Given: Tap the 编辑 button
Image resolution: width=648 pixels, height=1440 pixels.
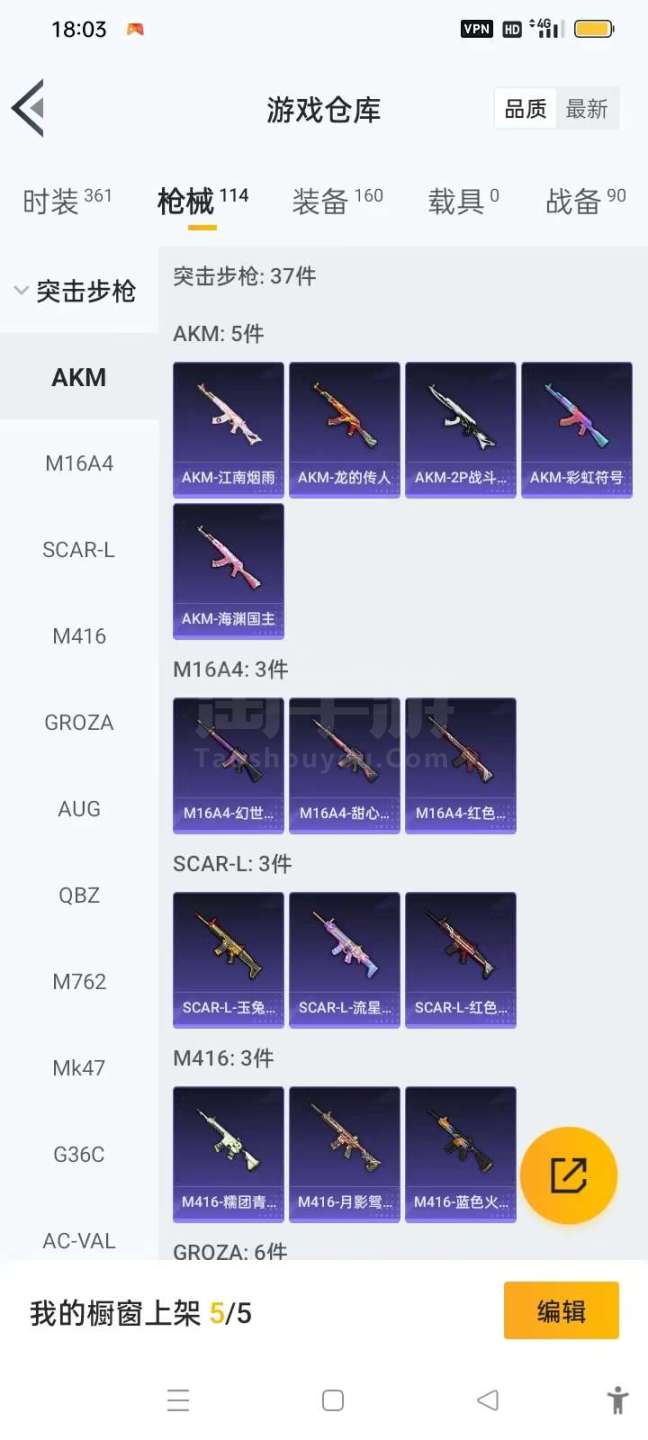Looking at the screenshot, I should pos(561,1311).
